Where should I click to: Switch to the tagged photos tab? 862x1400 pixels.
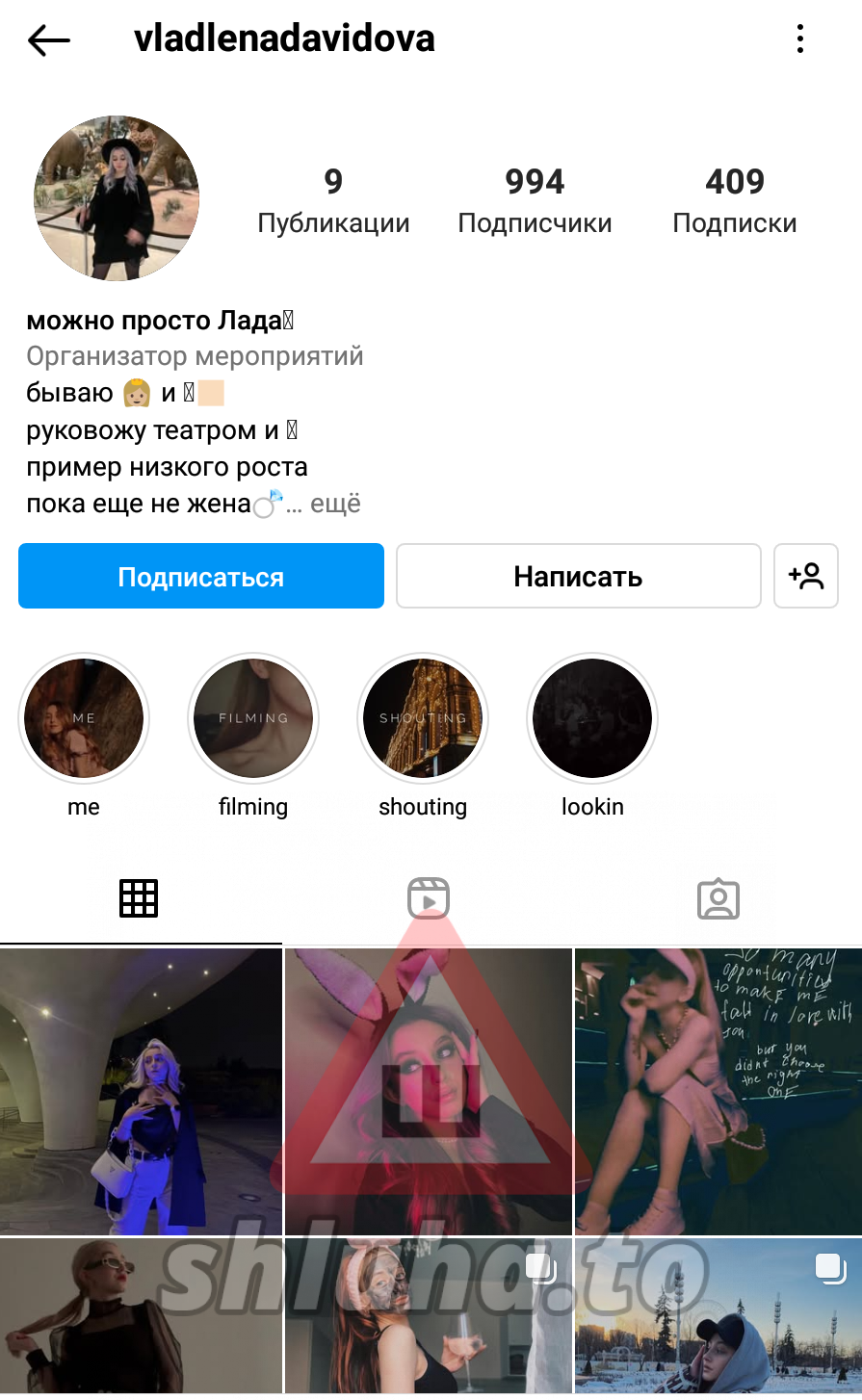pyautogui.click(x=718, y=898)
